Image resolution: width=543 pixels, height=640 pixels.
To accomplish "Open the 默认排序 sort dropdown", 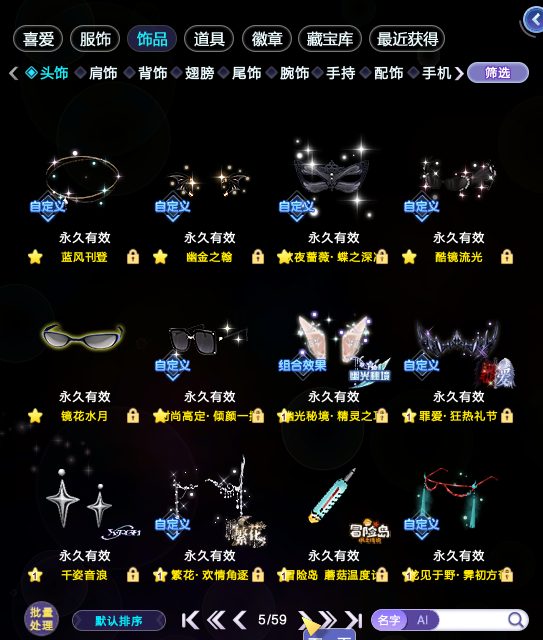I will click(x=119, y=620).
